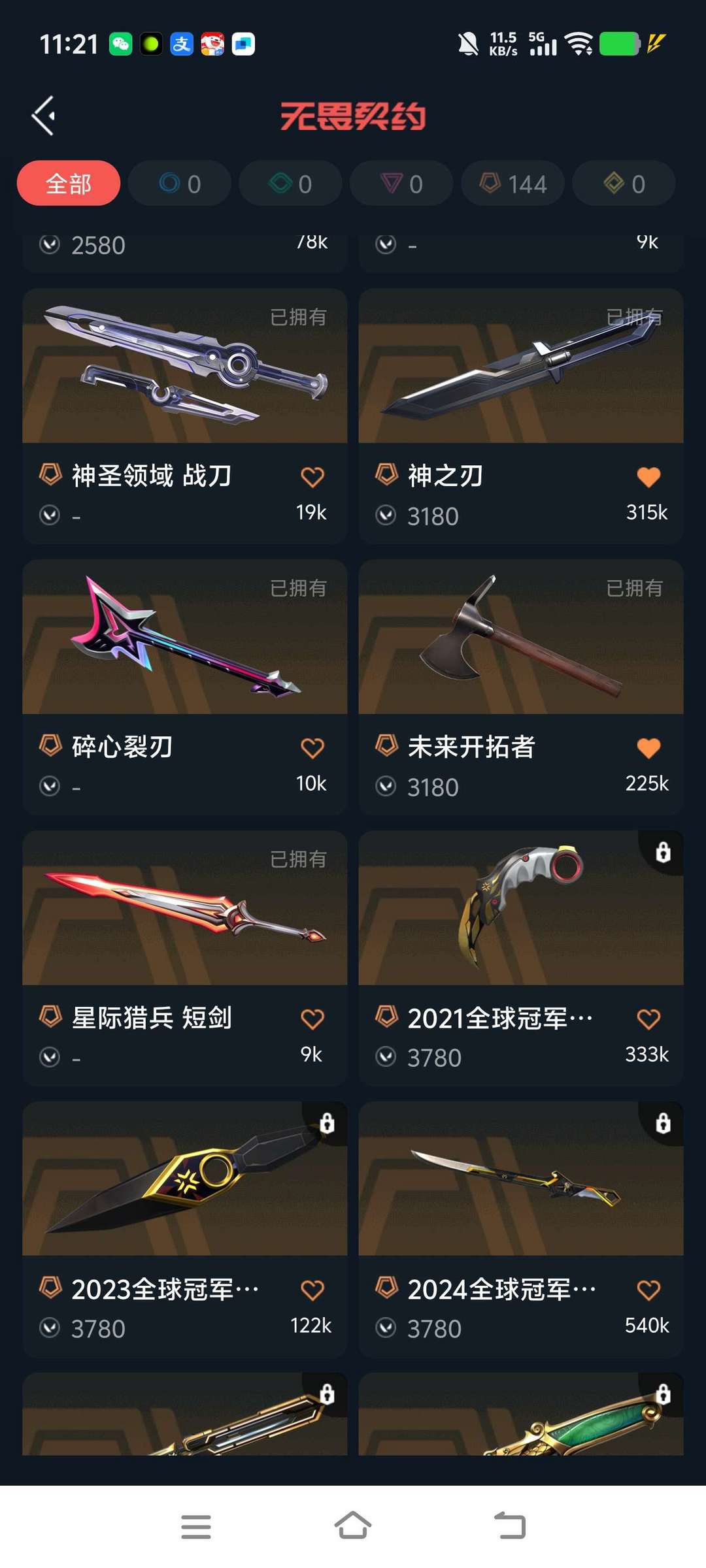This screenshot has height=1568, width=706.
Task: Like the 2023全球冠军 skin
Action: [x=312, y=1290]
